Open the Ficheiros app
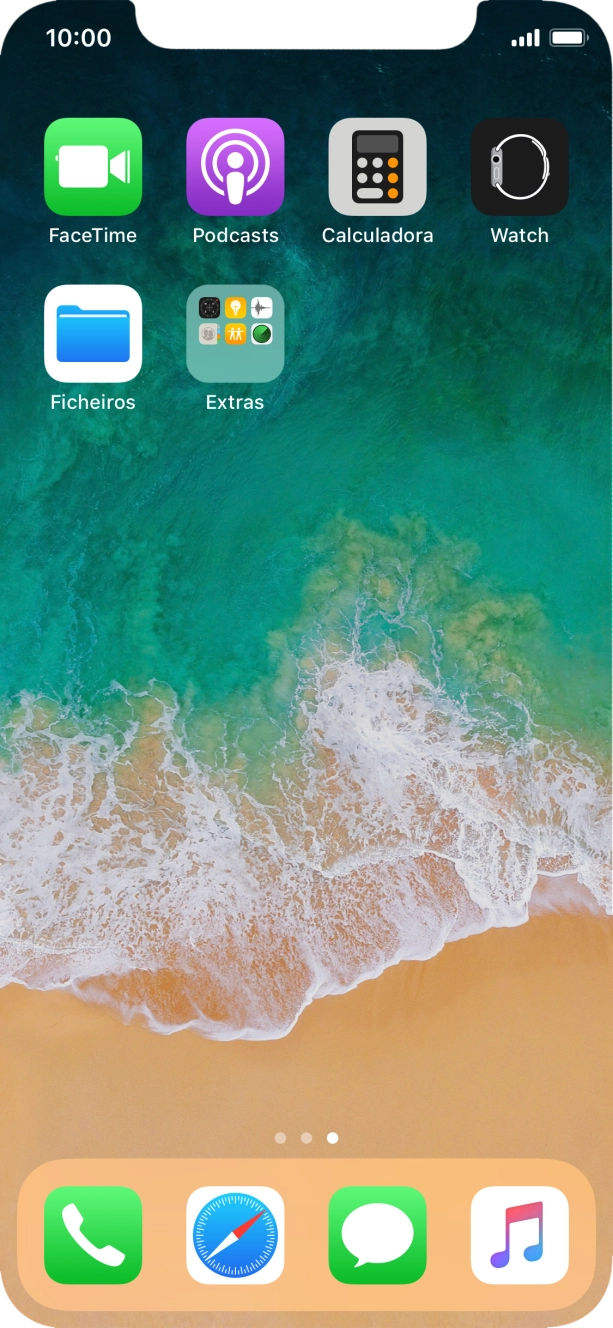The height and width of the screenshot is (1328, 613). click(93, 334)
